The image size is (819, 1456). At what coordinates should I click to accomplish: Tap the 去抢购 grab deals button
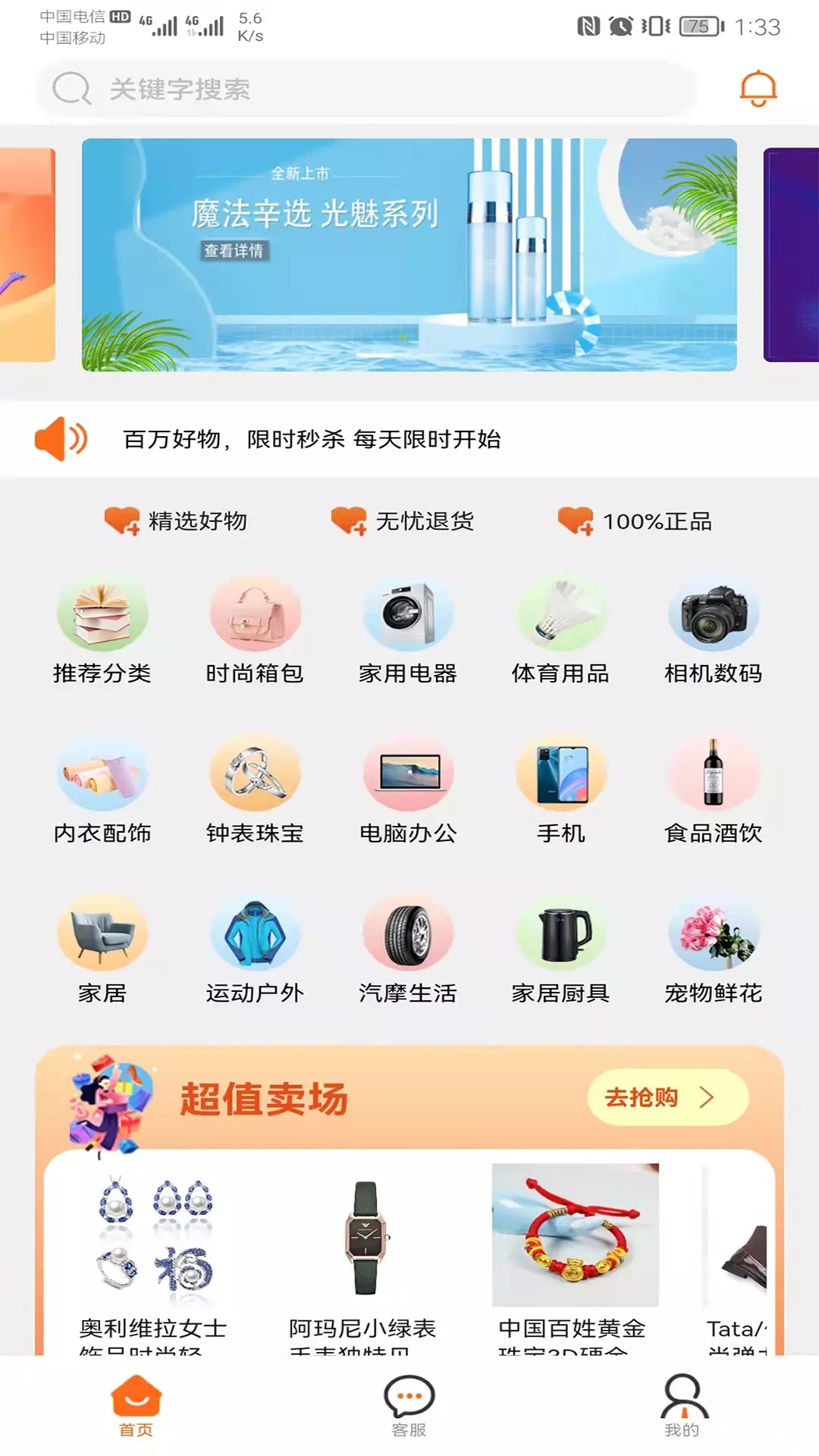point(666,1097)
